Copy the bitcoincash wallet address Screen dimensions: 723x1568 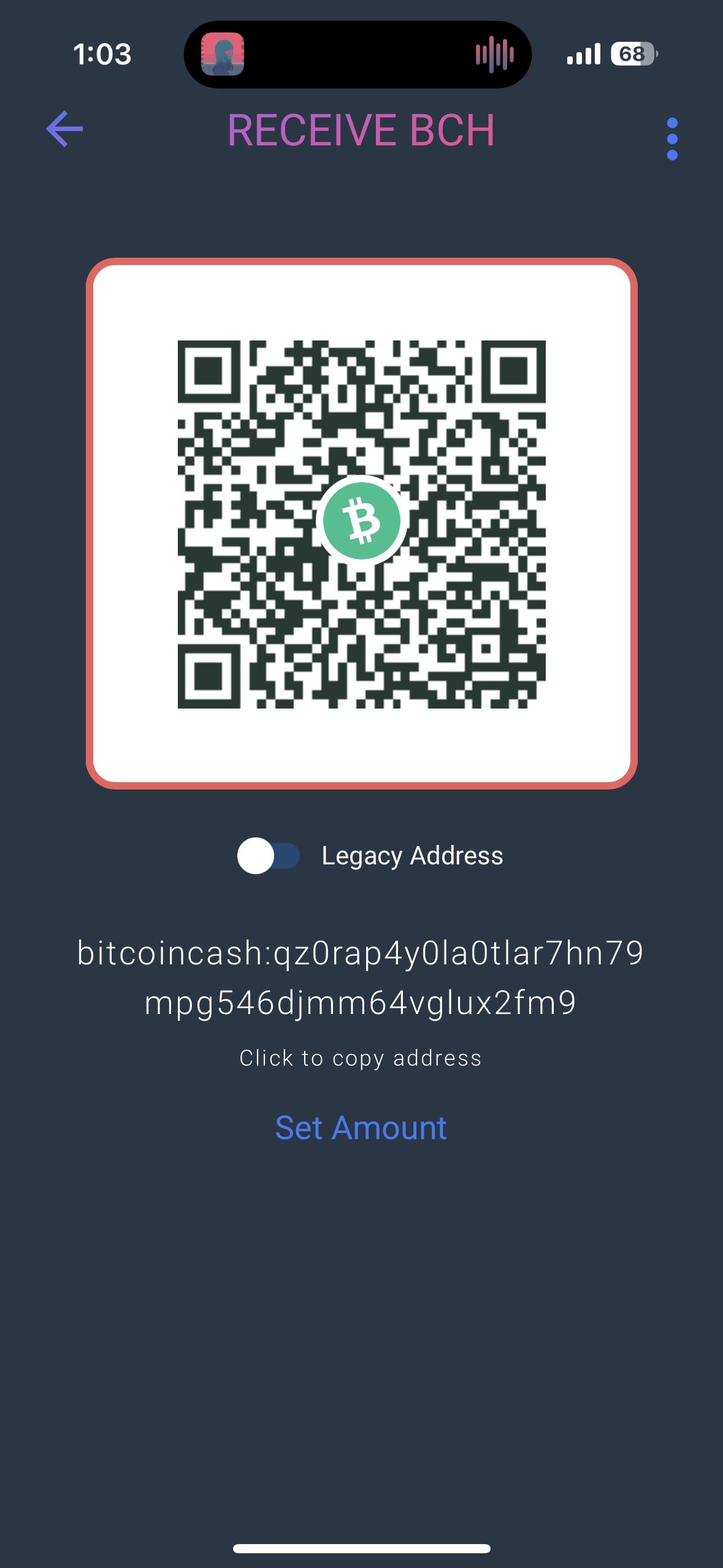[x=361, y=977]
